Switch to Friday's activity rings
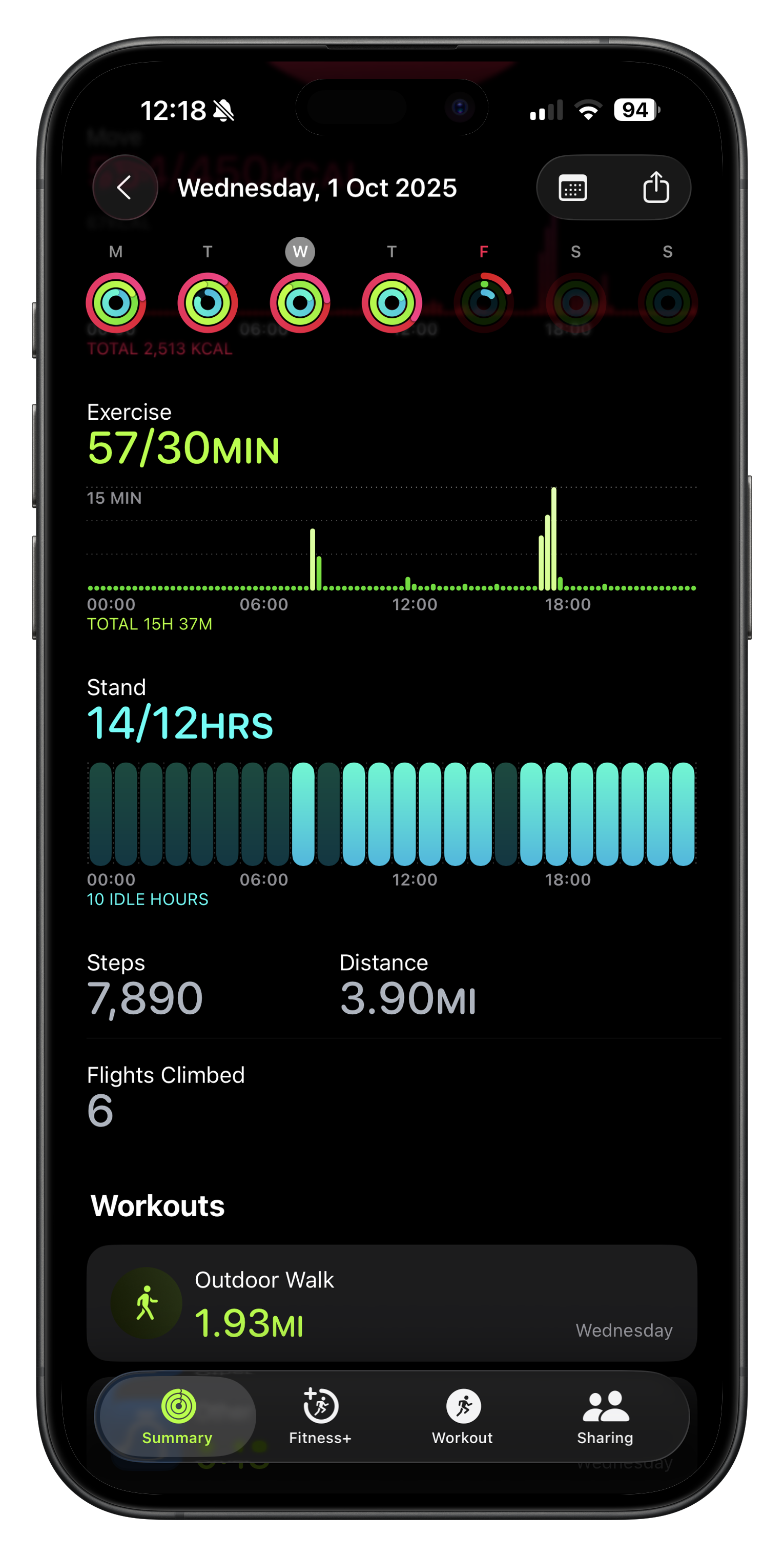Image resolution: width=784 pixels, height=1556 pixels. [483, 302]
